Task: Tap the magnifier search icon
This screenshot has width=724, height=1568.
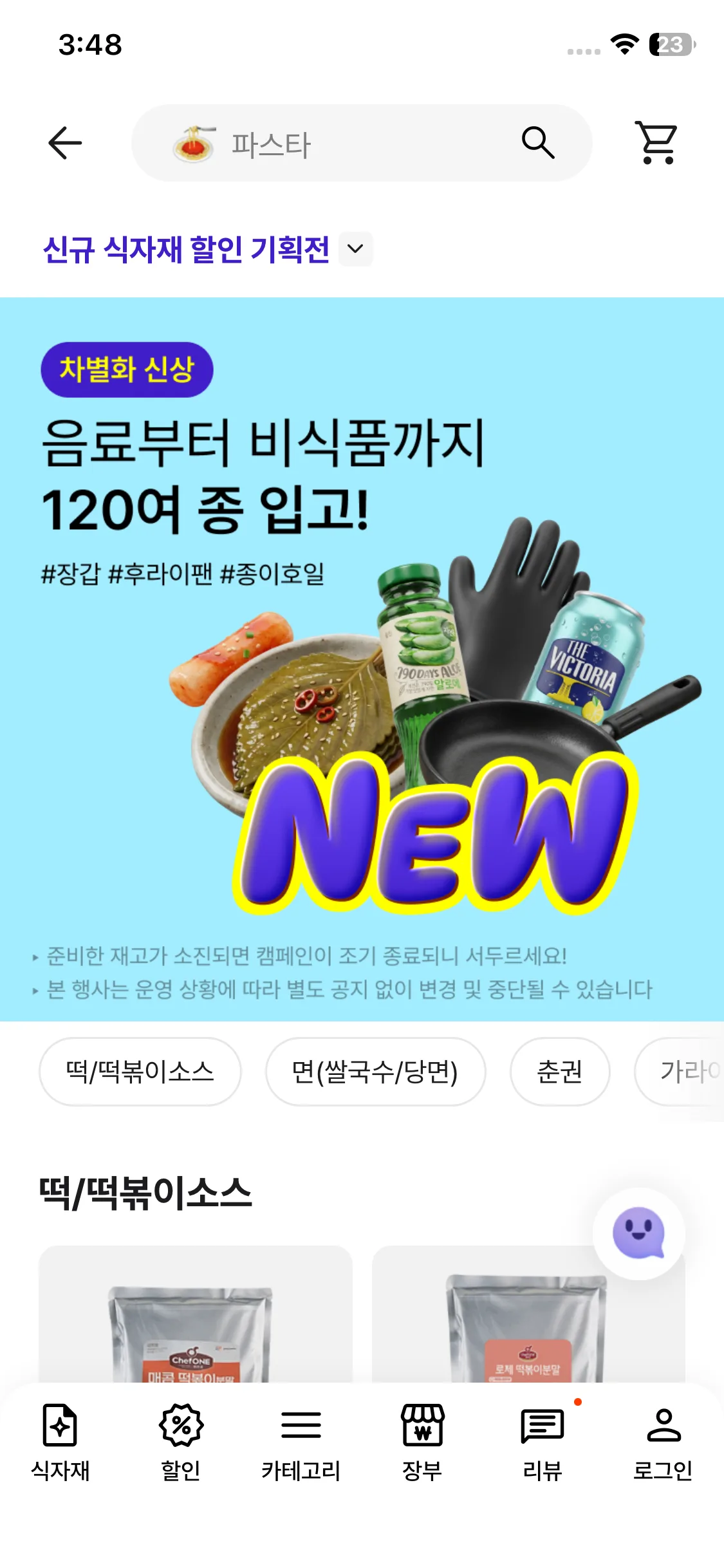Action: click(538, 143)
